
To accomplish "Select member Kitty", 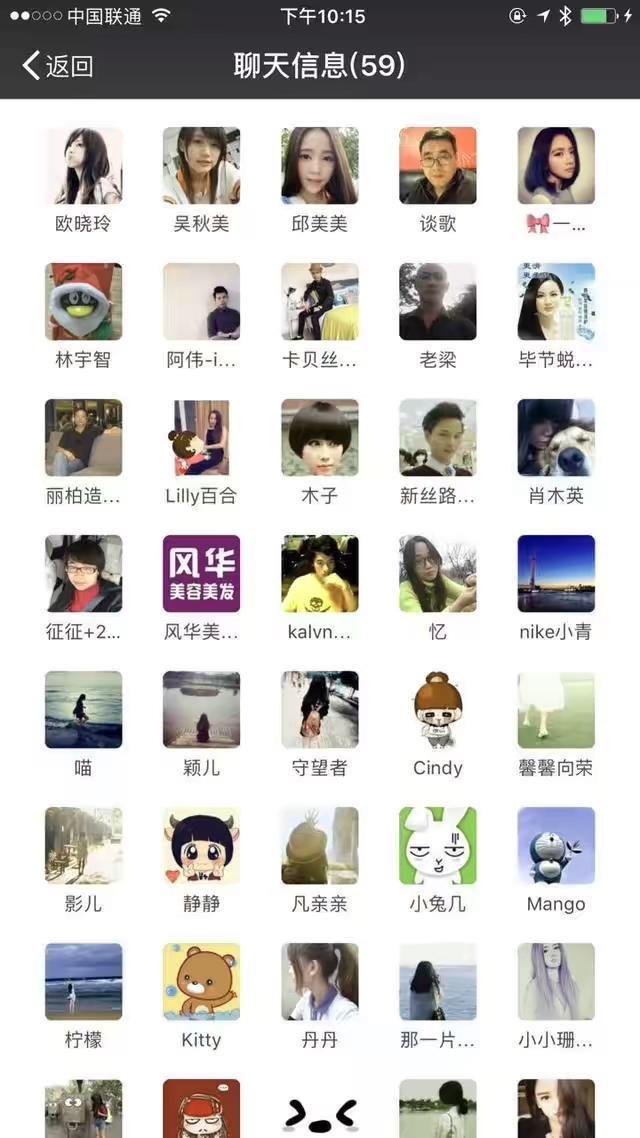I will click(x=202, y=982).
